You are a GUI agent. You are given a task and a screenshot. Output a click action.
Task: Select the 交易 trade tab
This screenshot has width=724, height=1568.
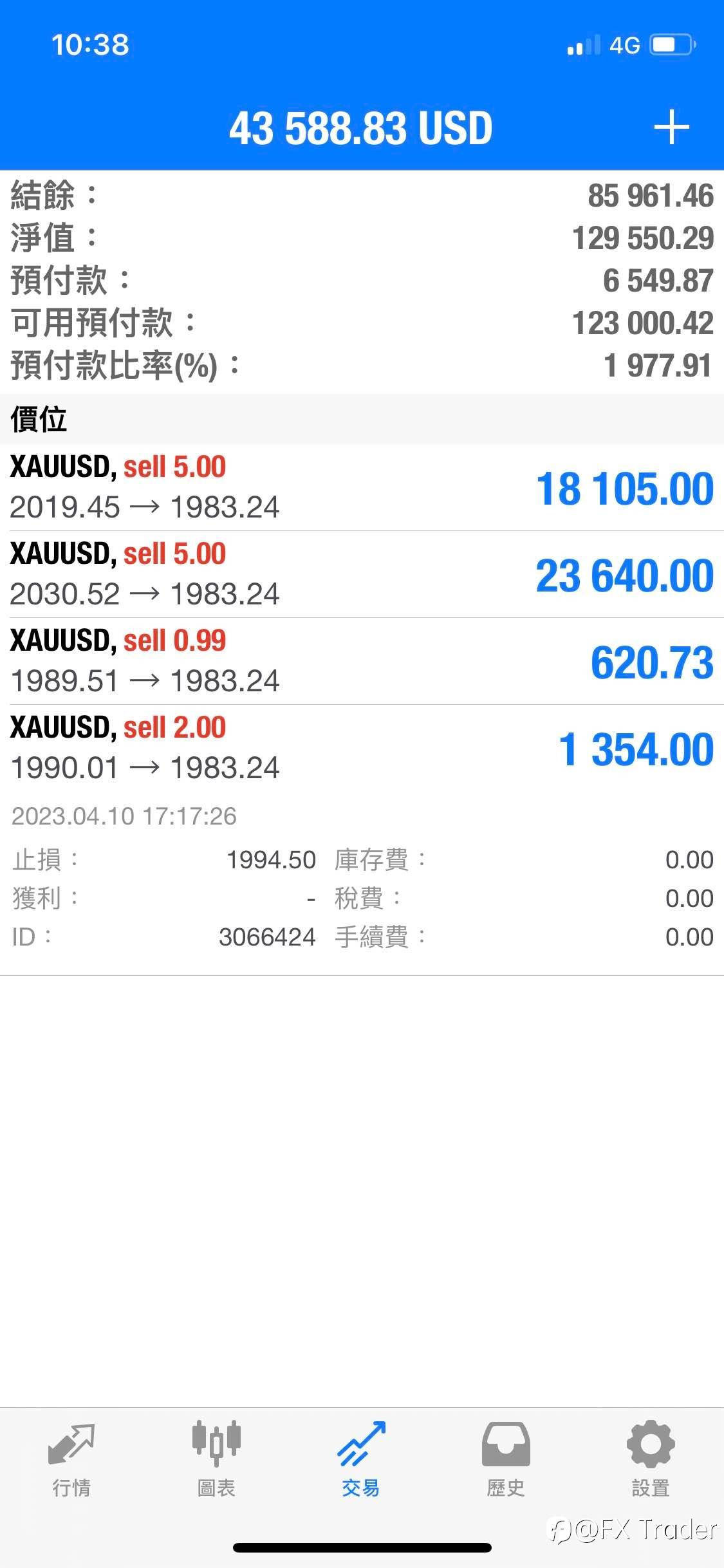[x=361, y=1460]
